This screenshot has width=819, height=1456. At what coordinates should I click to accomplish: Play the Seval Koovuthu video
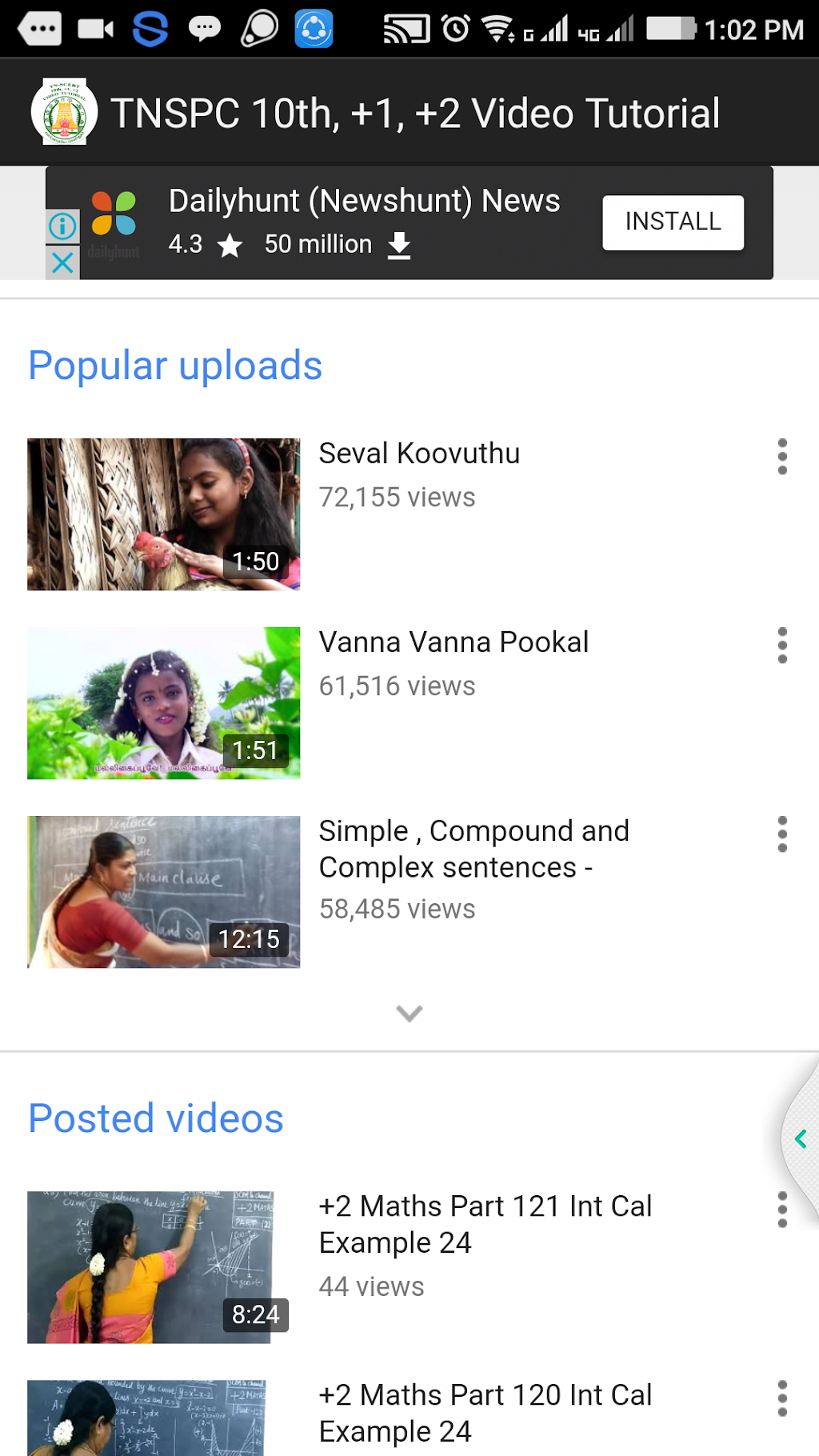pyautogui.click(x=164, y=514)
